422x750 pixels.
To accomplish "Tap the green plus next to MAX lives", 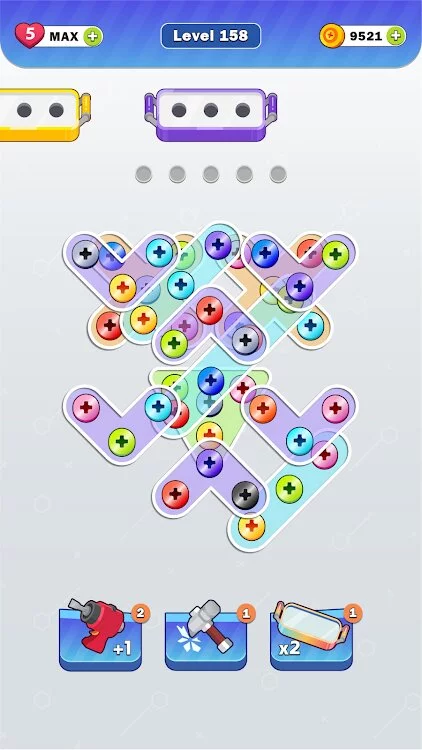I will point(93,36).
